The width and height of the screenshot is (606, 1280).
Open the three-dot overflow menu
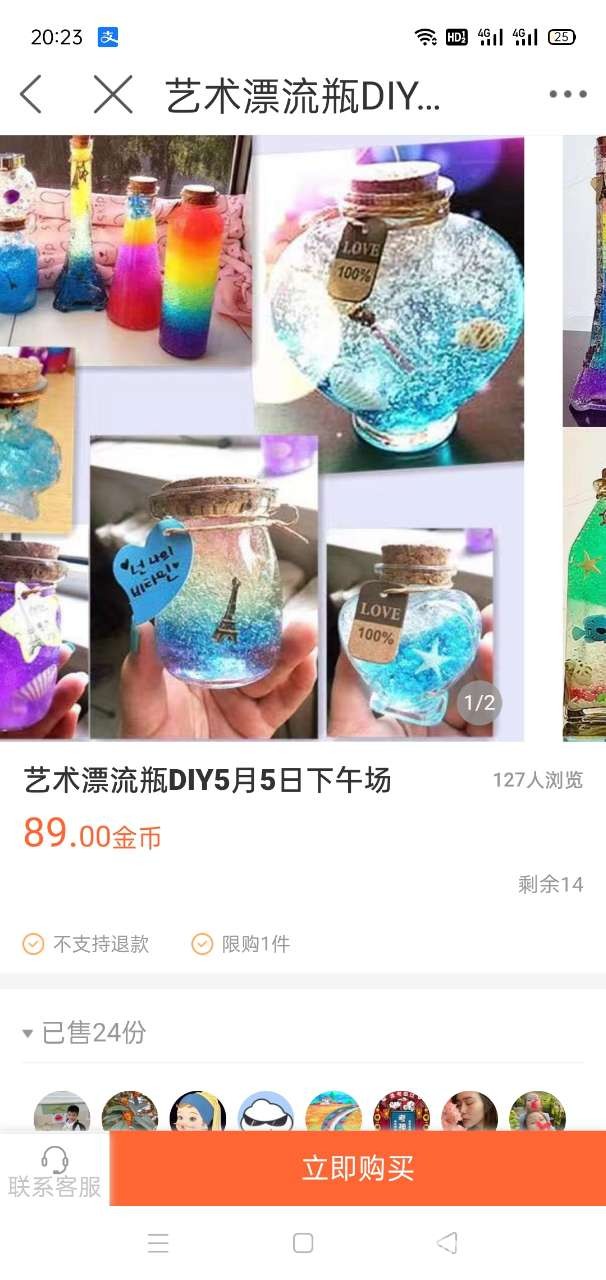[x=567, y=95]
